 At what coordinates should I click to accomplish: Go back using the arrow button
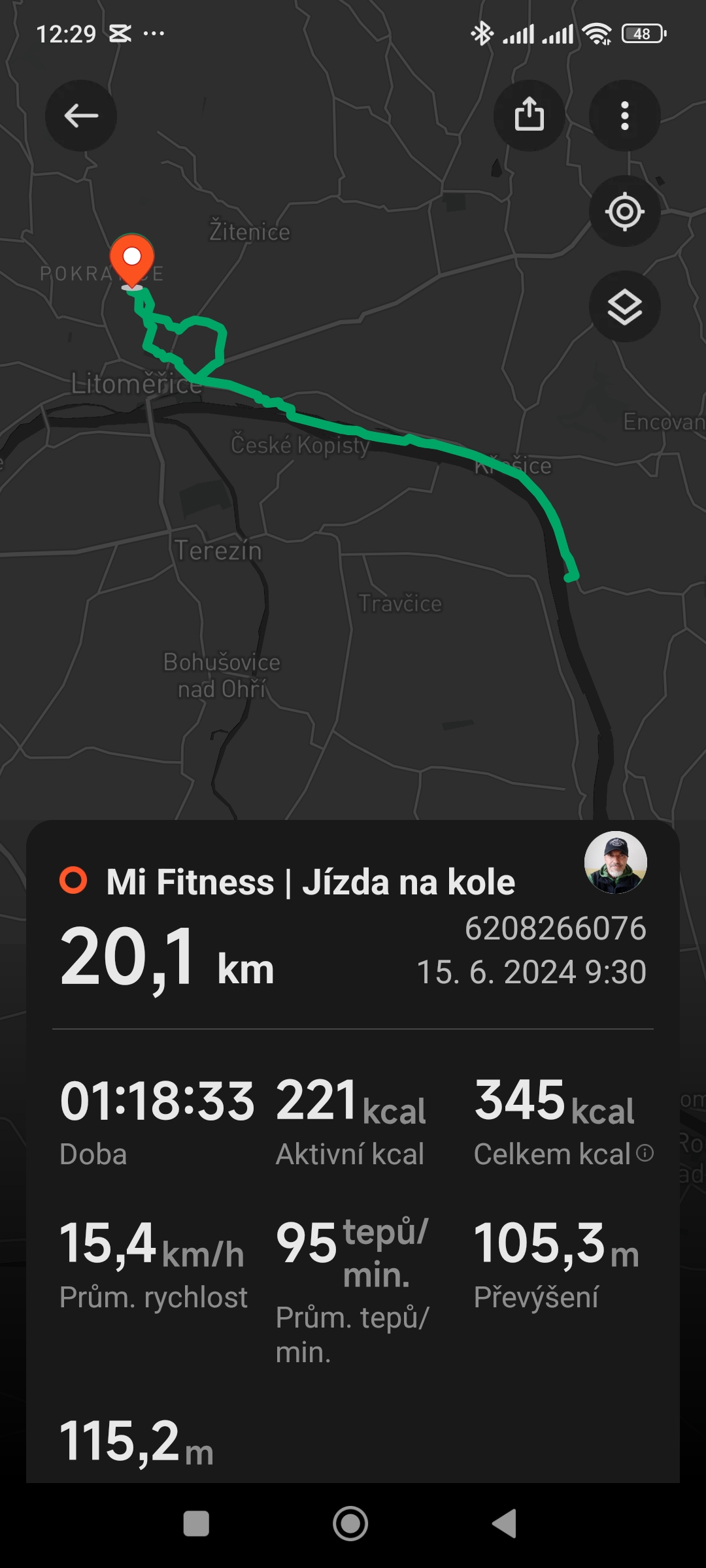81,116
